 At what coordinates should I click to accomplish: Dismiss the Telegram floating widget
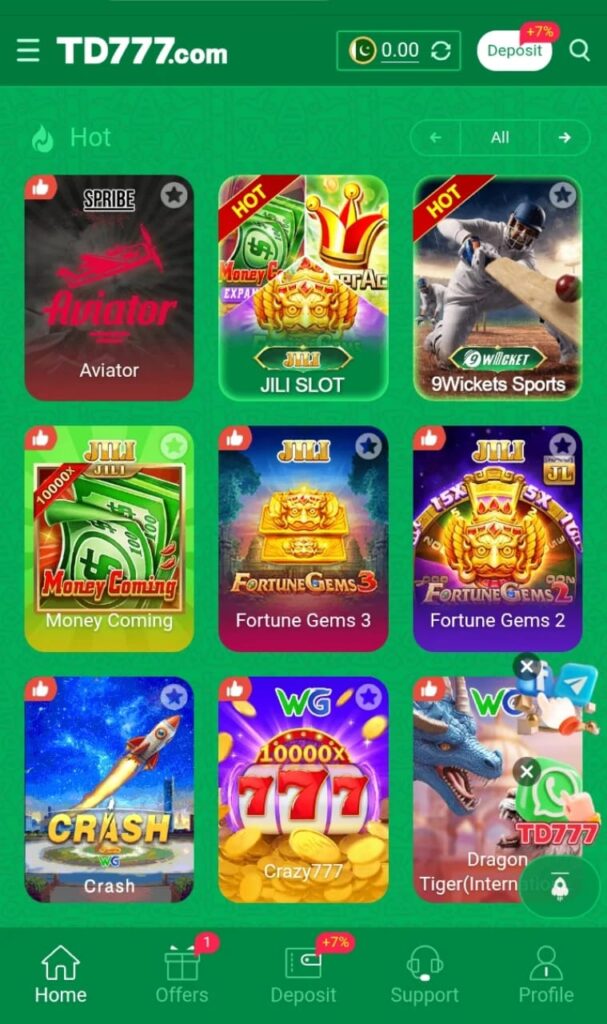tap(527, 666)
